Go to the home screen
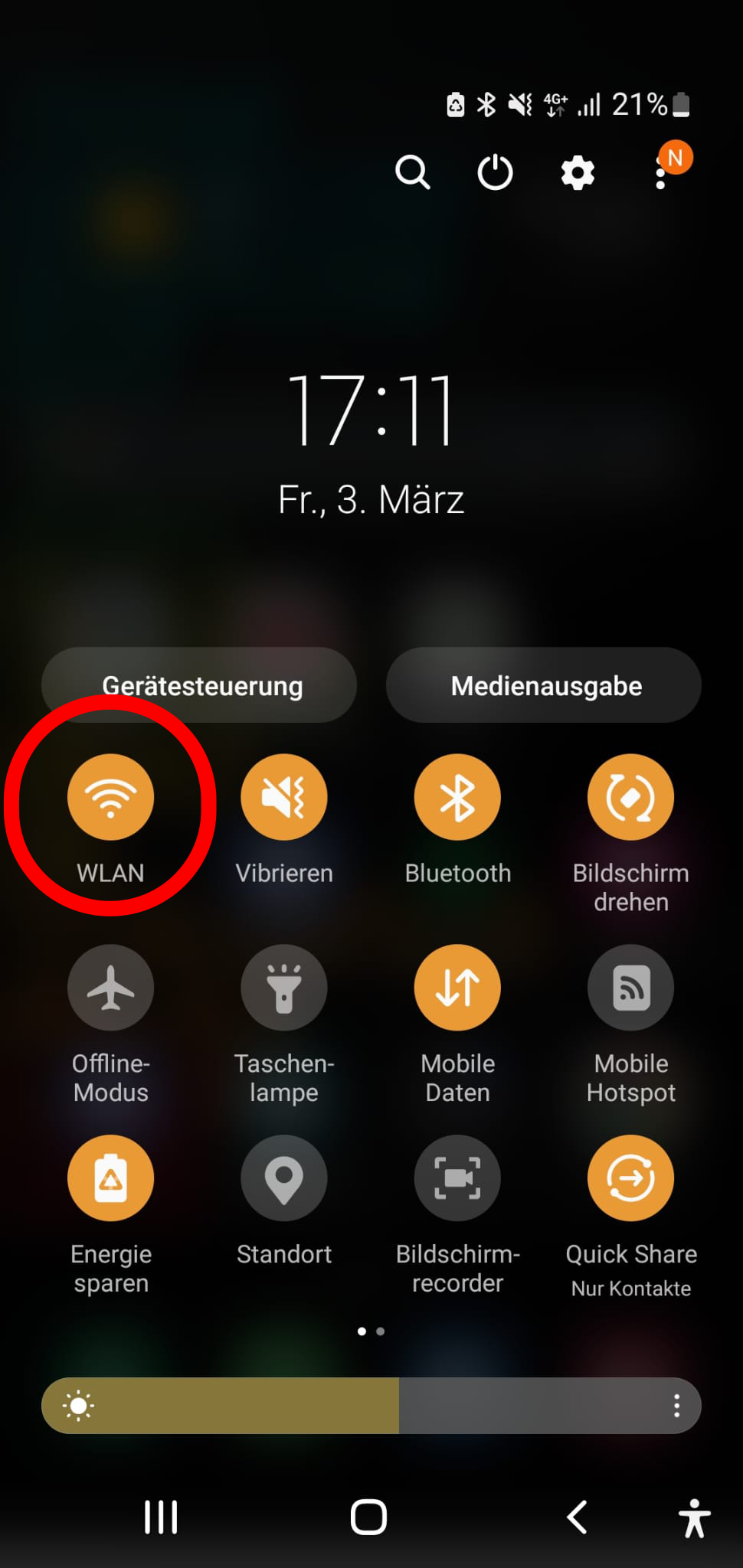This screenshot has height=1568, width=743. [368, 1517]
